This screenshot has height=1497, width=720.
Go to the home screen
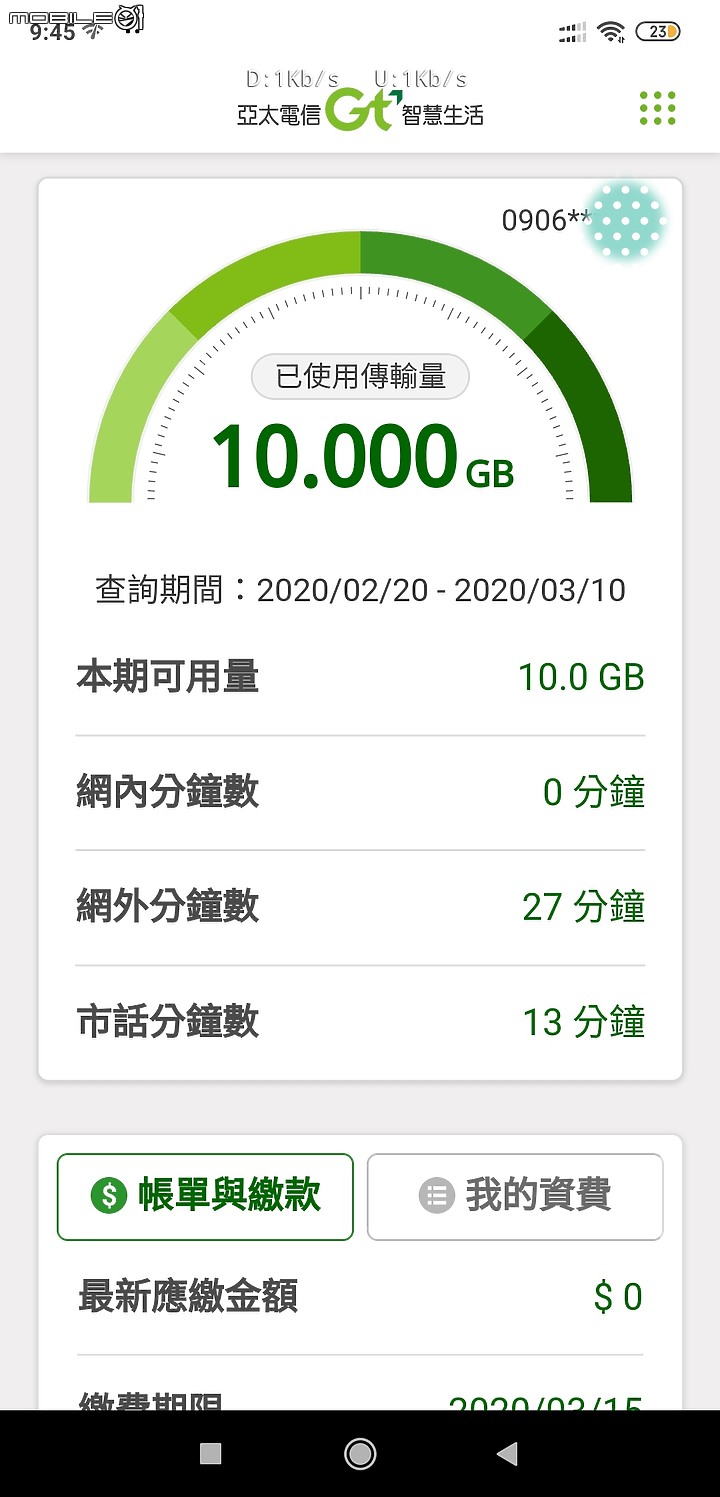360,1453
